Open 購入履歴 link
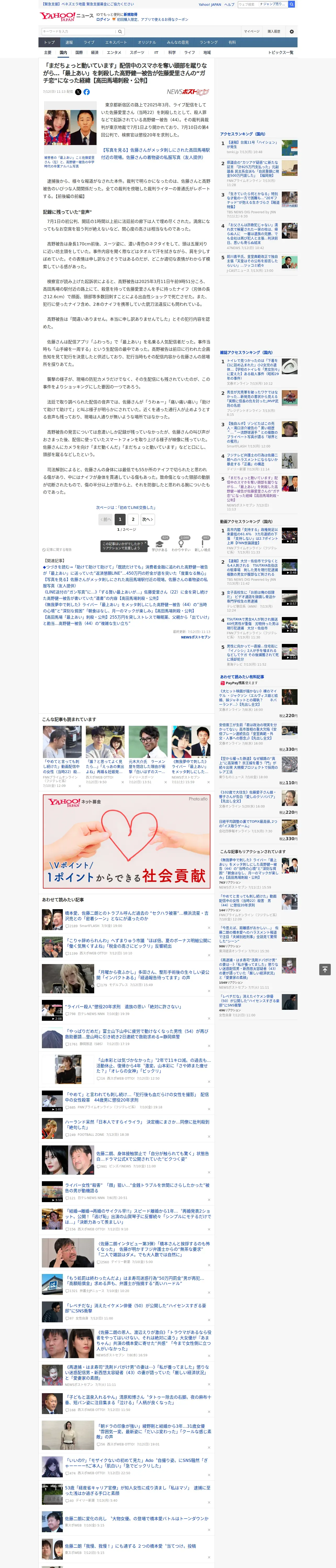336x1568 pixels. [x=274, y=32]
